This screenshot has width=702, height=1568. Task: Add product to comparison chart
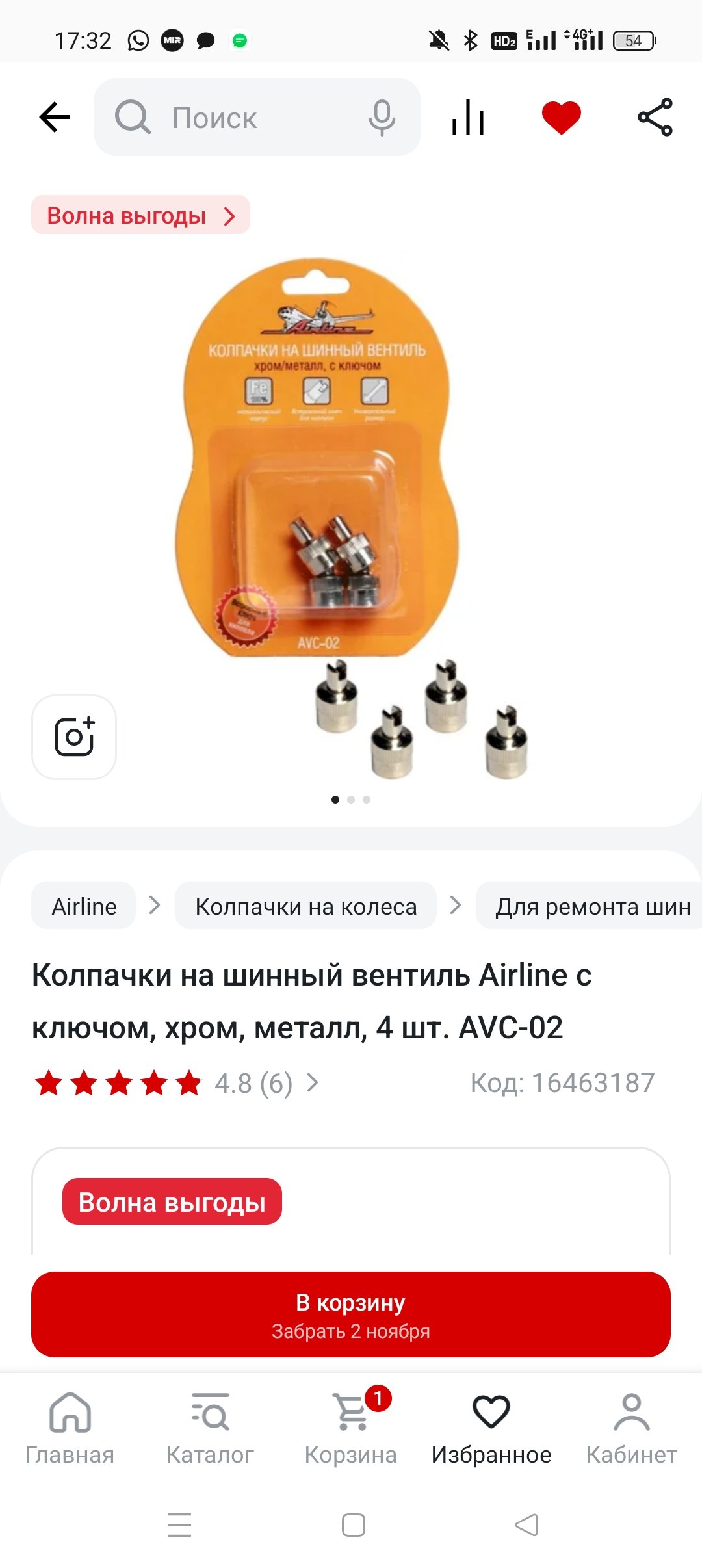468,118
